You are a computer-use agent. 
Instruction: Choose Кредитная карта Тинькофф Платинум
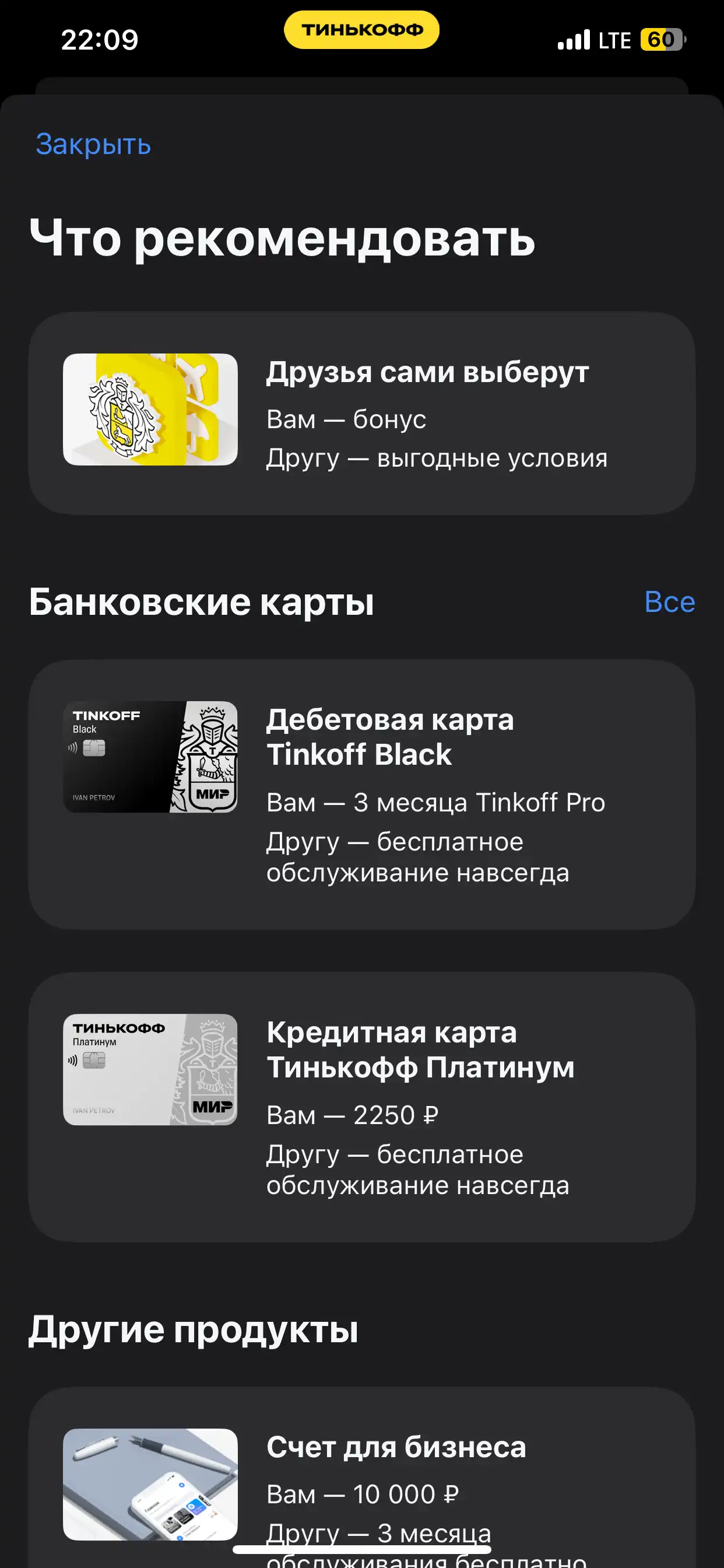click(361, 1107)
